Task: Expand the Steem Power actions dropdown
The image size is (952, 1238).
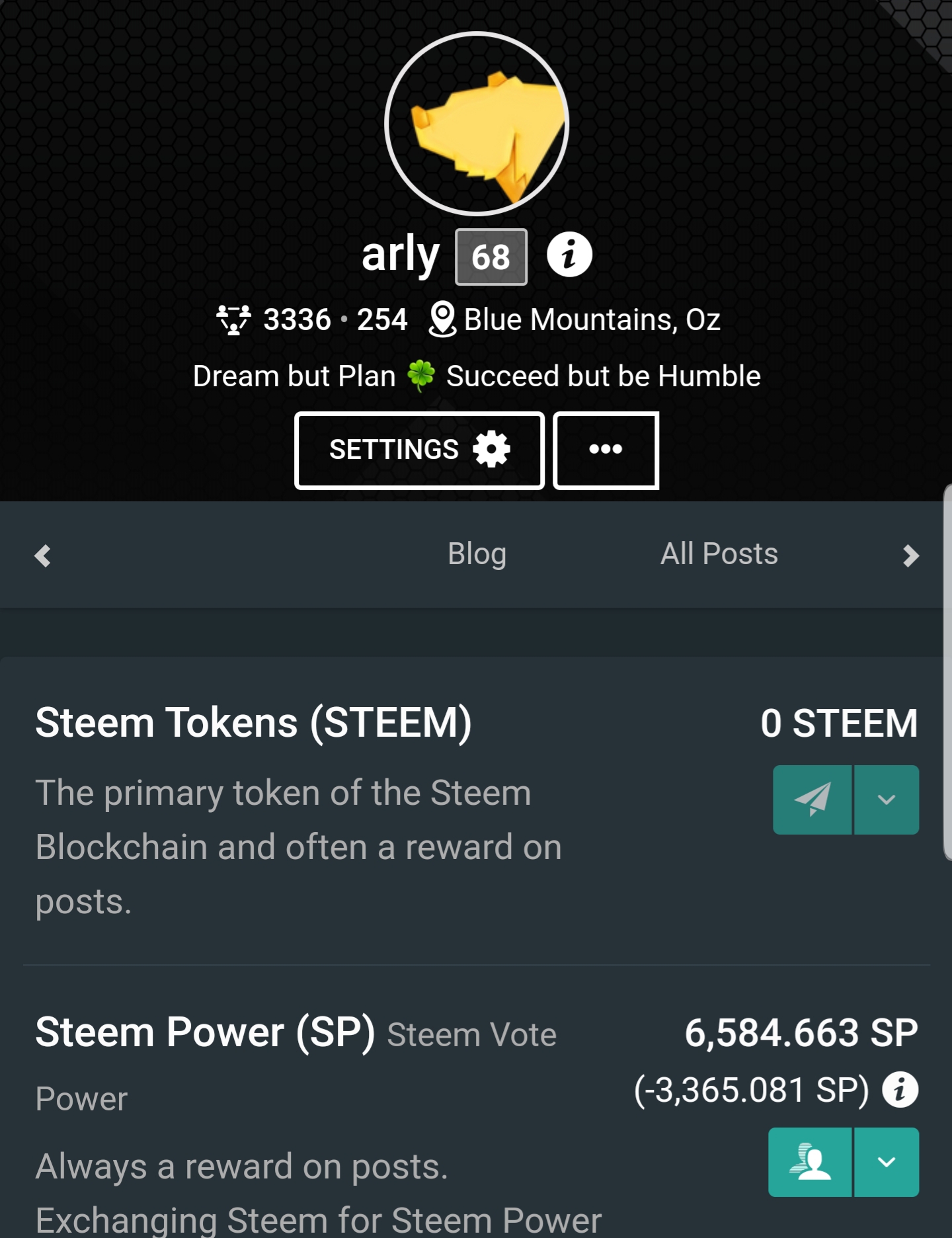Action: (x=887, y=1162)
